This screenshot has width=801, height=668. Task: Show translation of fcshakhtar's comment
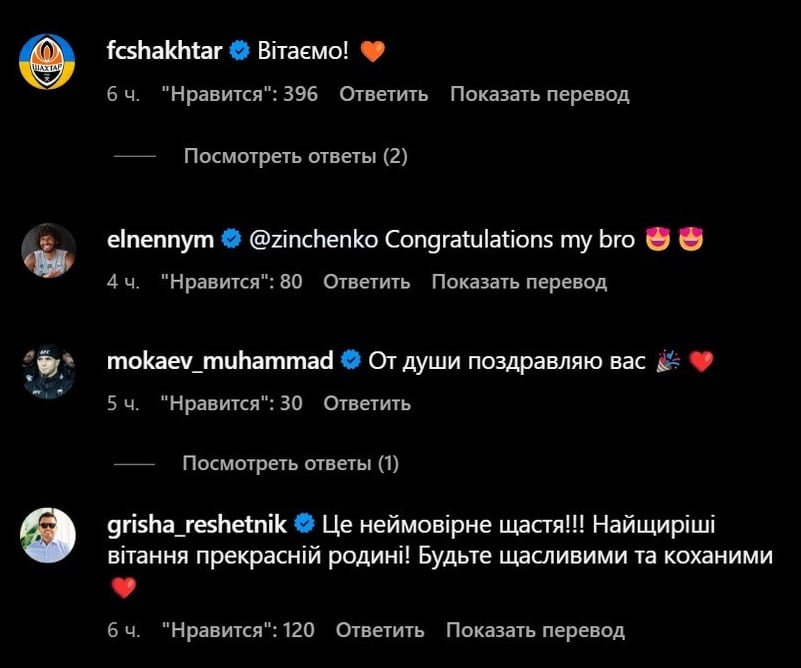(539, 95)
